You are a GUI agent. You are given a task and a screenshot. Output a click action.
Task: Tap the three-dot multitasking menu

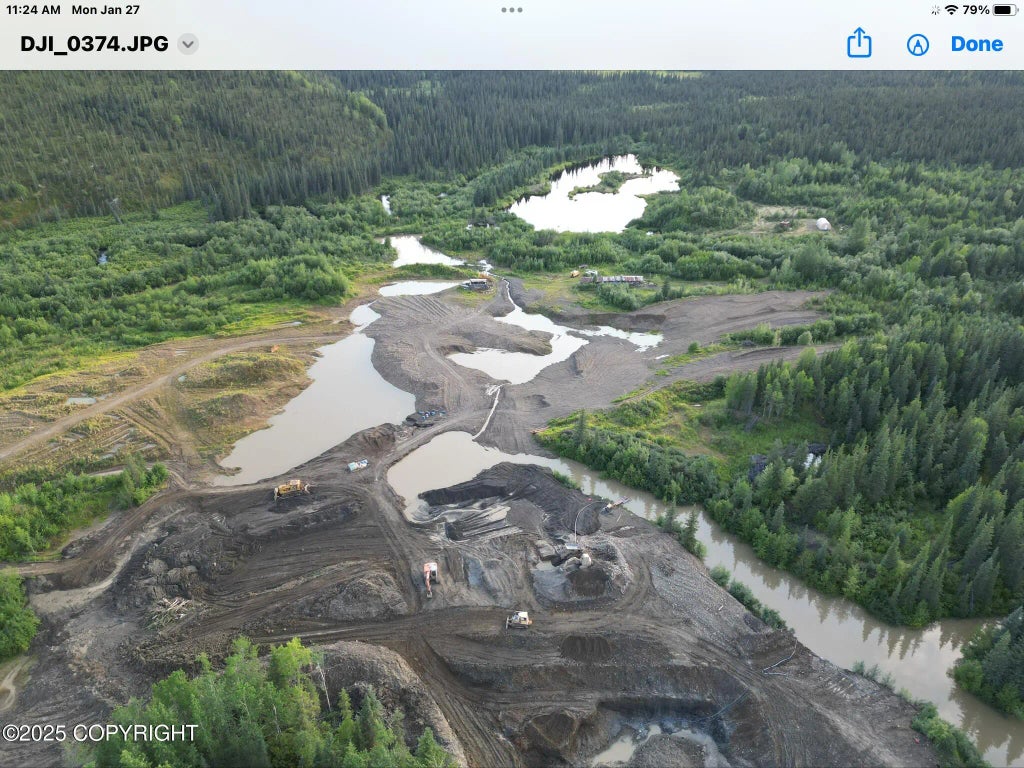point(512,10)
